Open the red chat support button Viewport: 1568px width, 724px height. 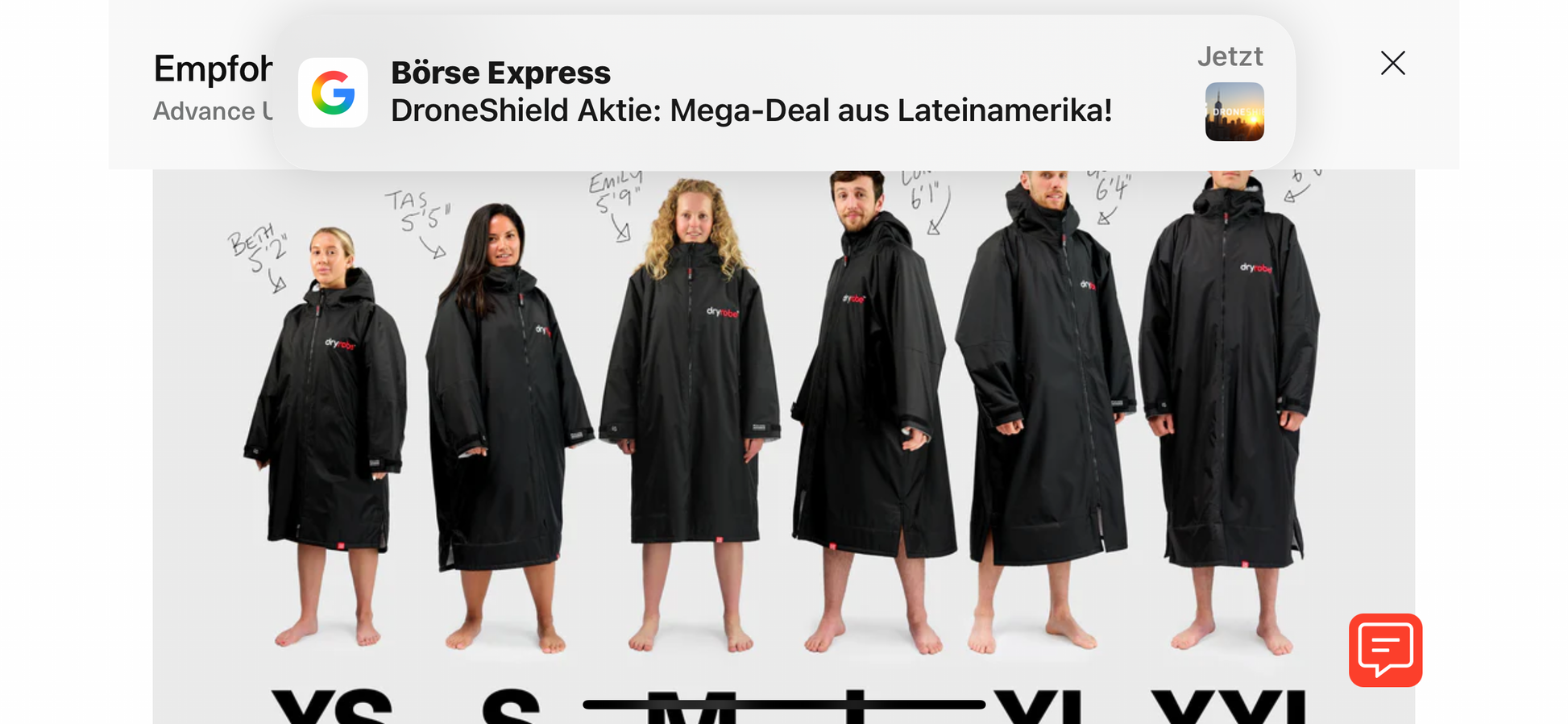point(1385,650)
